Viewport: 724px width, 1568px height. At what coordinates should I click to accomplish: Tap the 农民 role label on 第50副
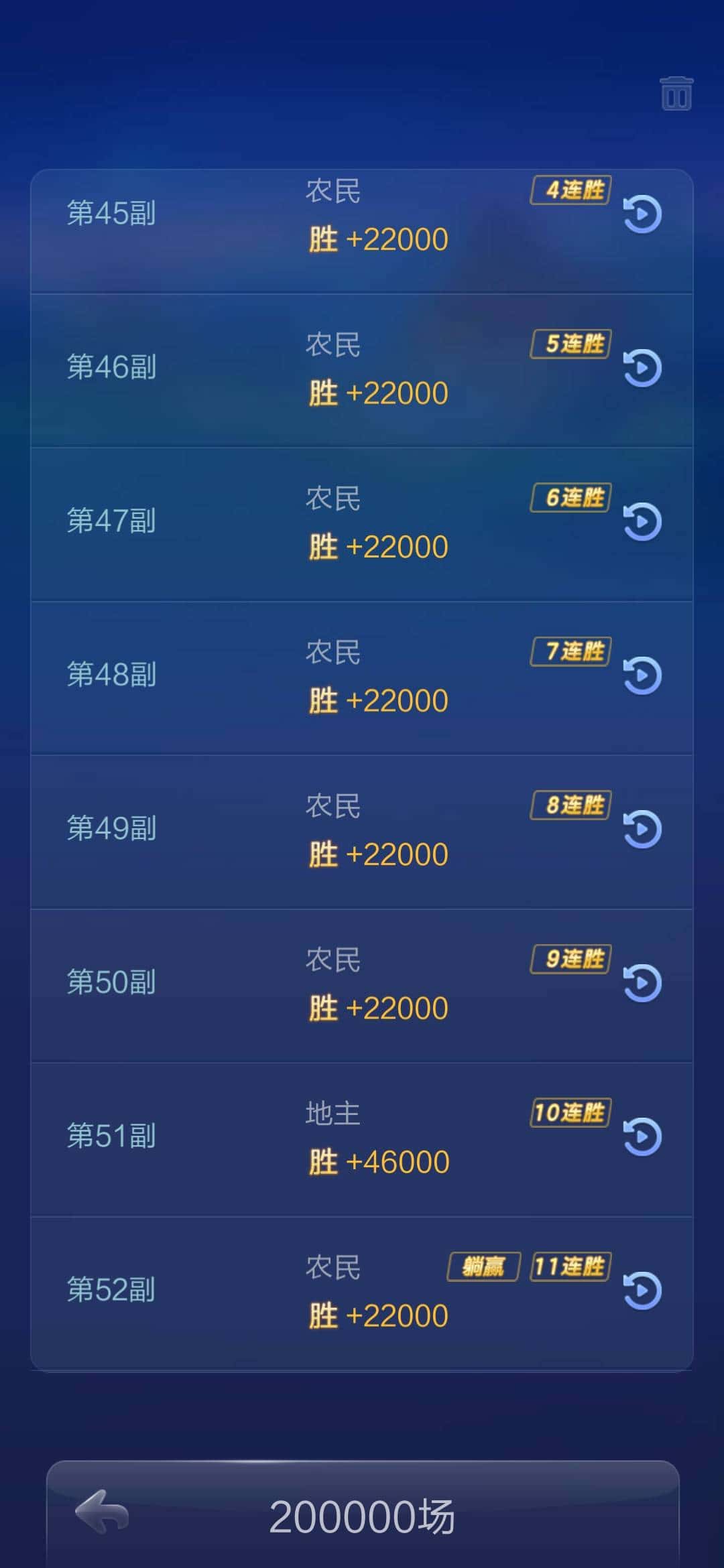click(x=332, y=958)
